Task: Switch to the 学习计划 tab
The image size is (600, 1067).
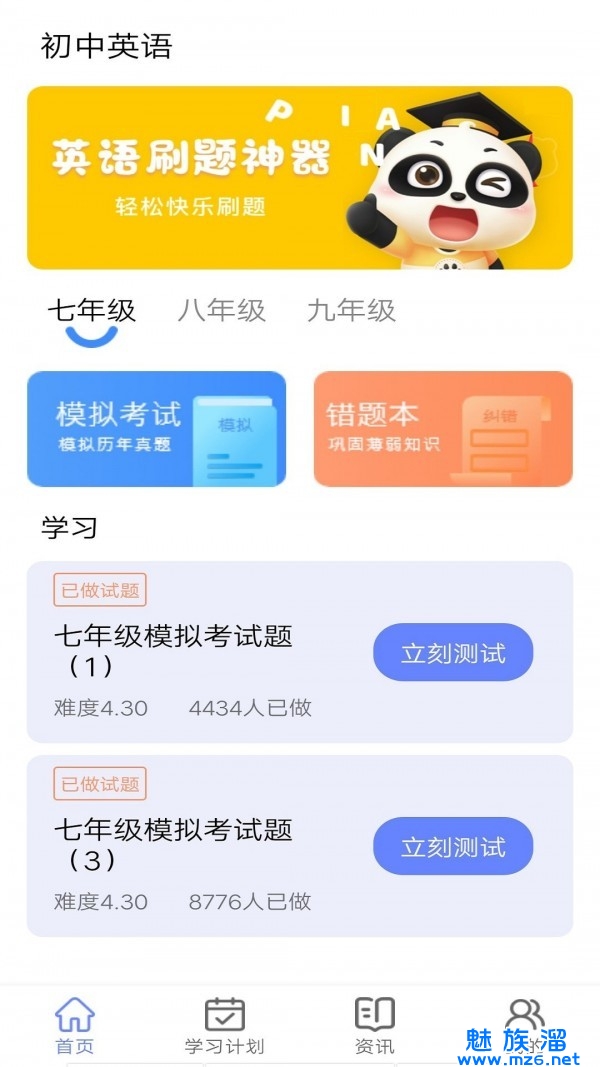Action: [225, 1026]
